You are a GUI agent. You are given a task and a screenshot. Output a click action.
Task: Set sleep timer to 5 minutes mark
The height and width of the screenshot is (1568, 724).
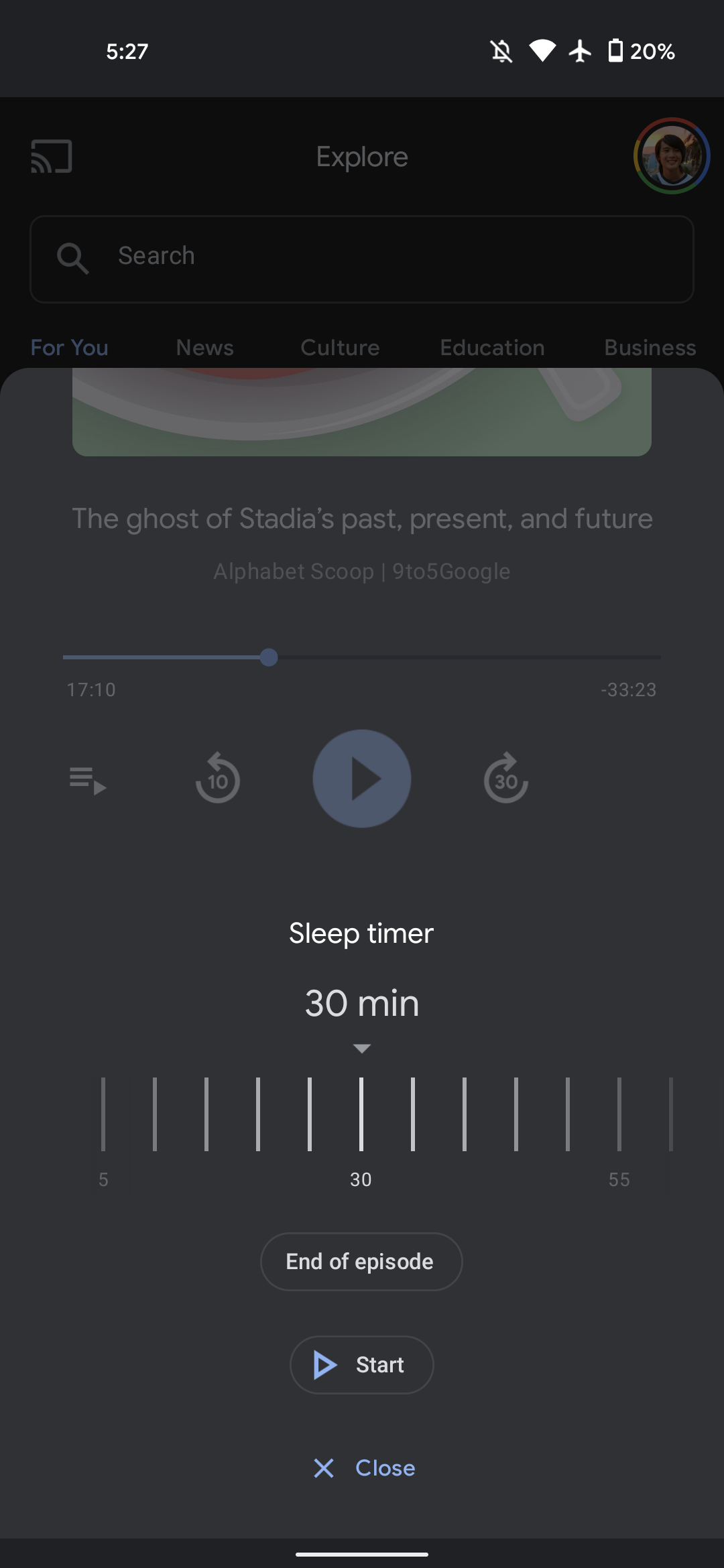[x=103, y=1115]
